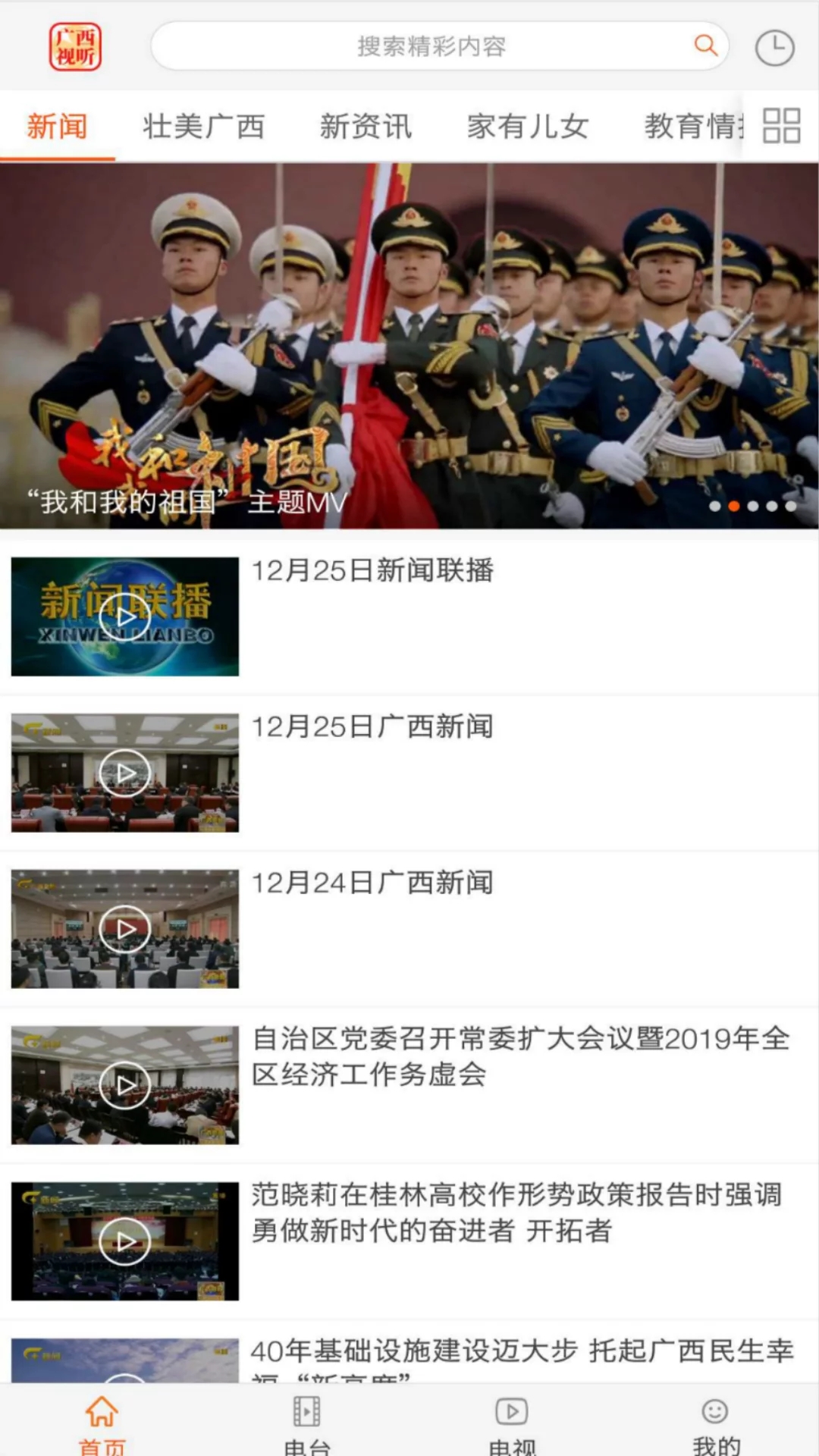
Task: Open search by tapping the magnifier icon
Action: click(706, 45)
